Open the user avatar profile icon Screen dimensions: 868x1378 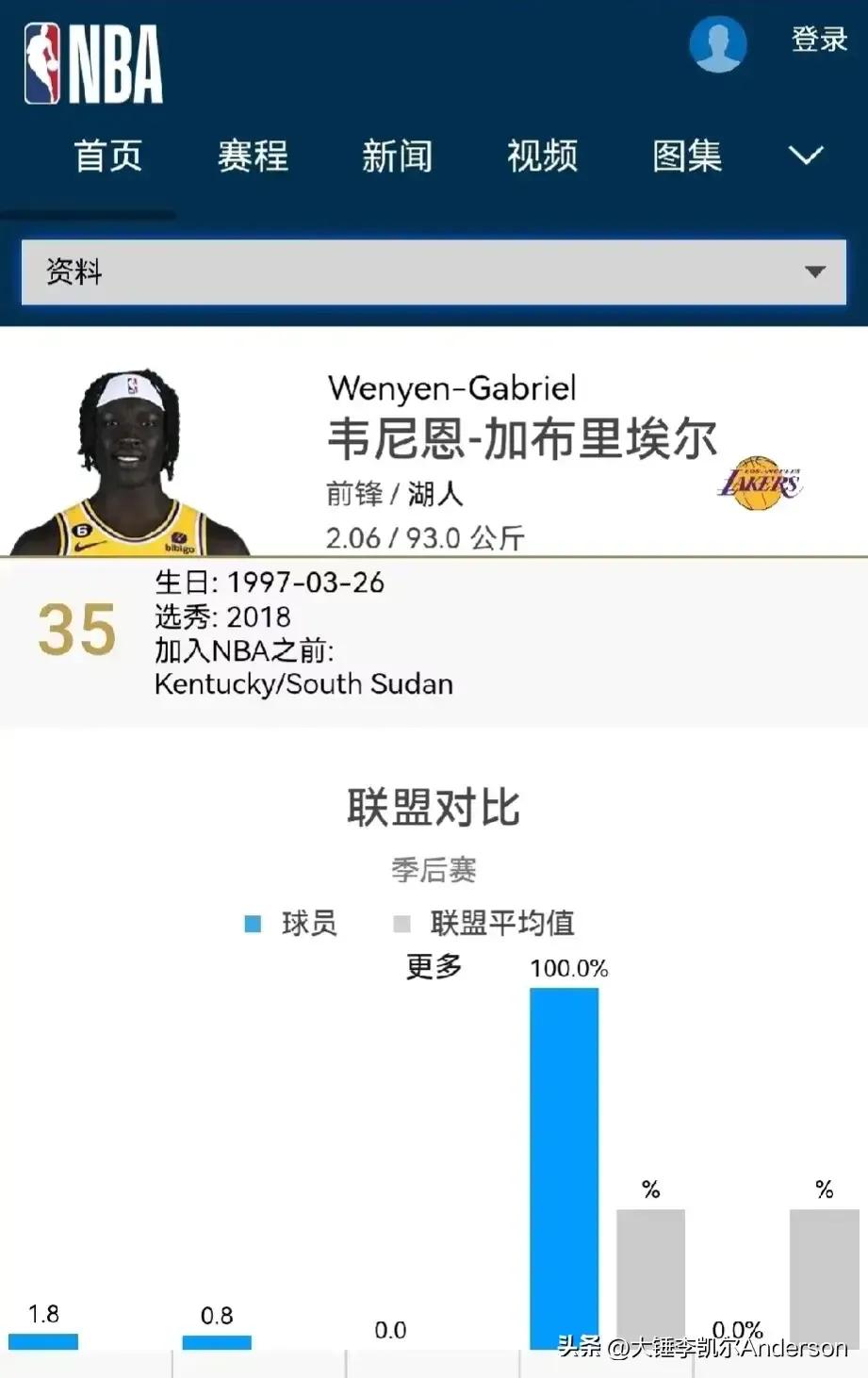717,43
